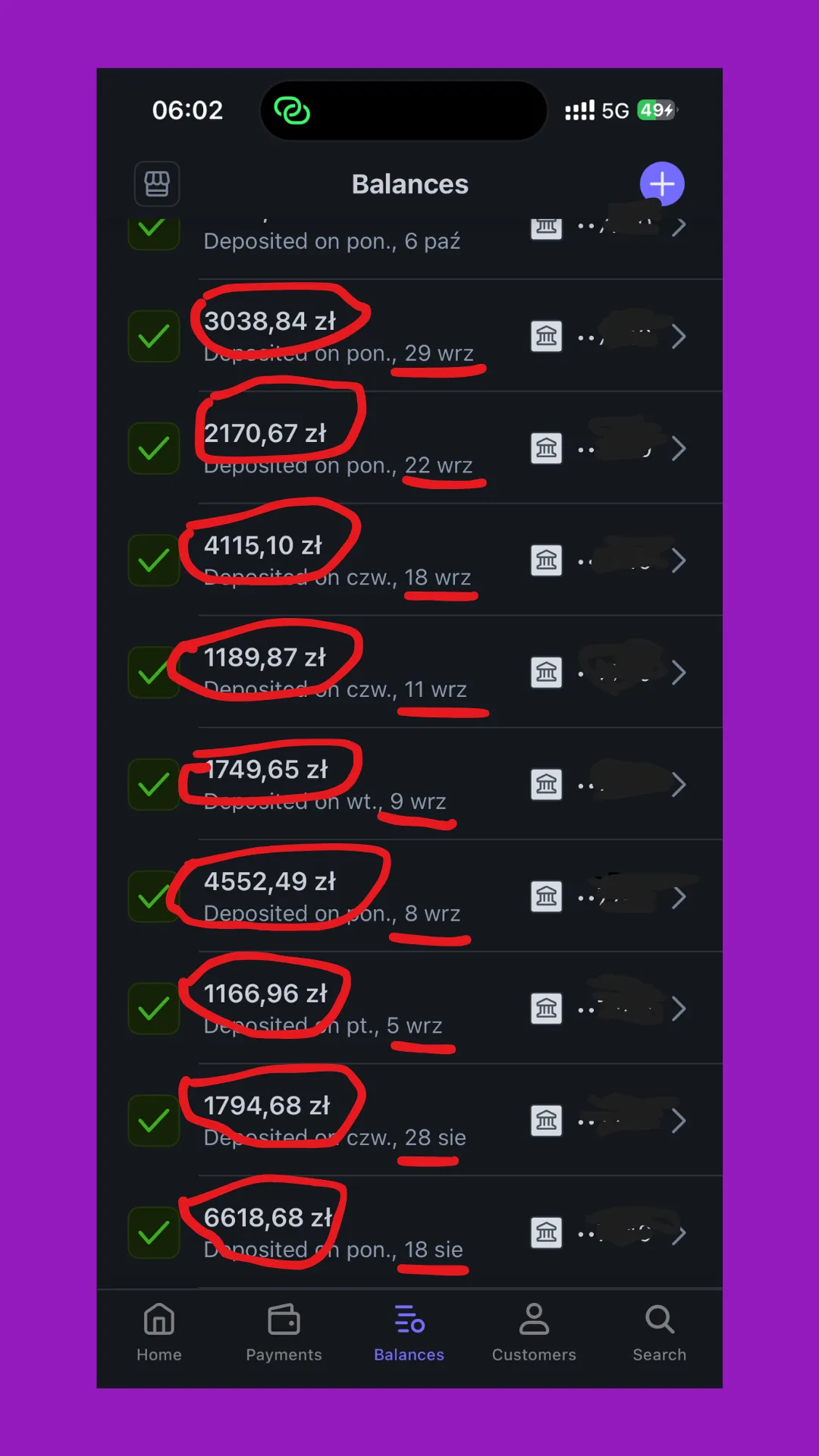Go to the Home tab
The image size is (819, 1456).
click(159, 1333)
